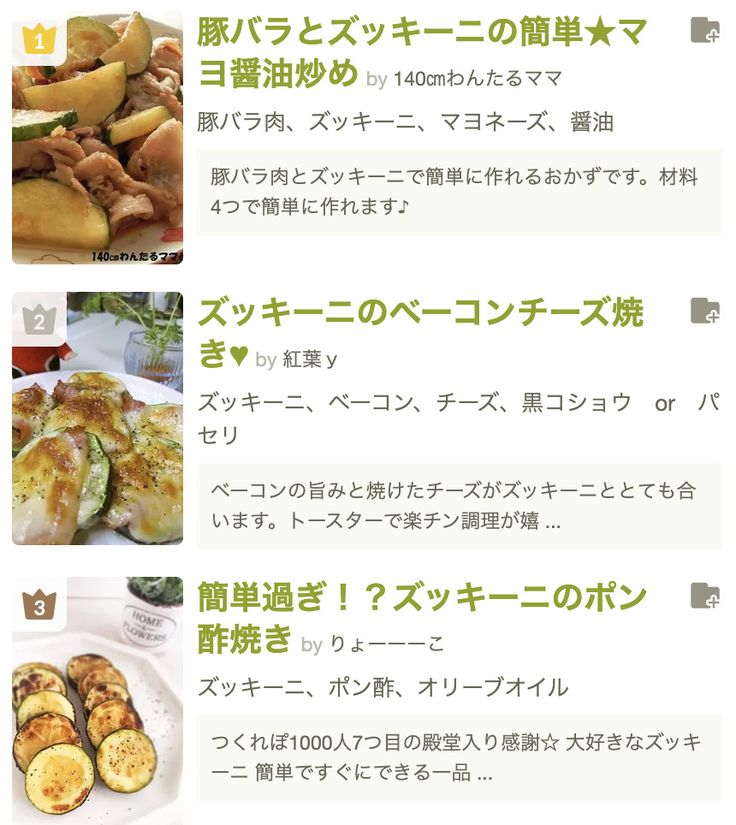736x825 pixels.
Task: Save the 豚バラとズッキーニ recipe to a folder
Action: pos(705,30)
